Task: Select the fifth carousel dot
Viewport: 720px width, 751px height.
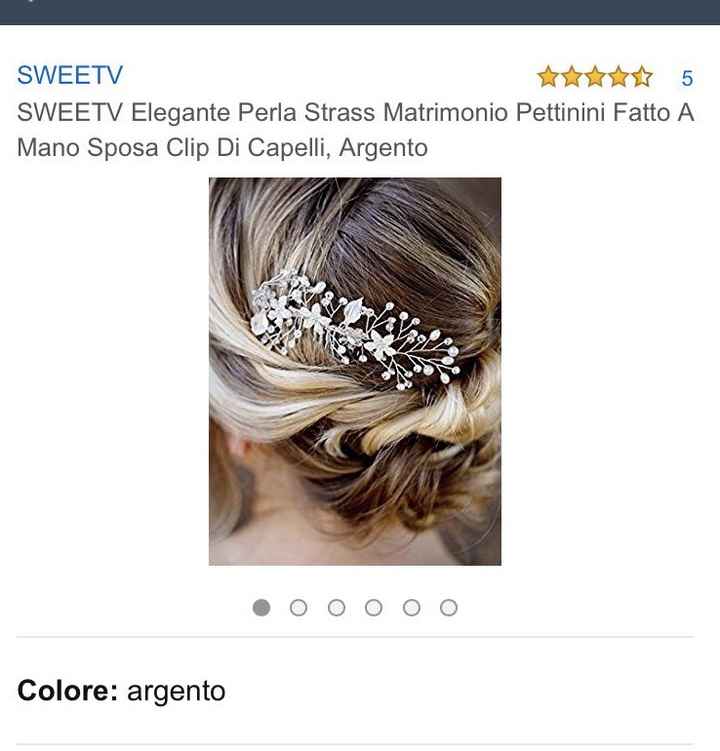Action: coord(413,606)
